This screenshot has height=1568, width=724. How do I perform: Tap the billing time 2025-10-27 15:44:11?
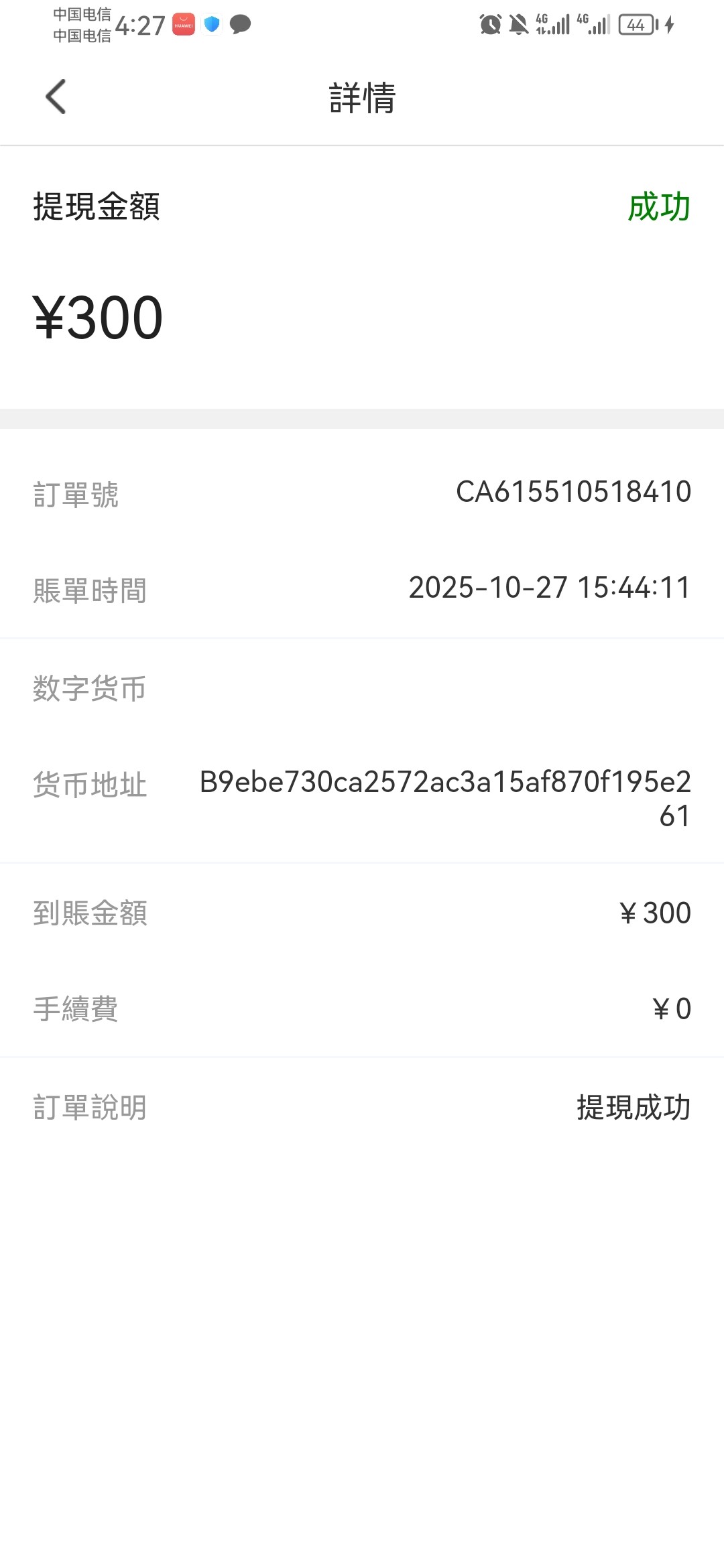(x=550, y=590)
